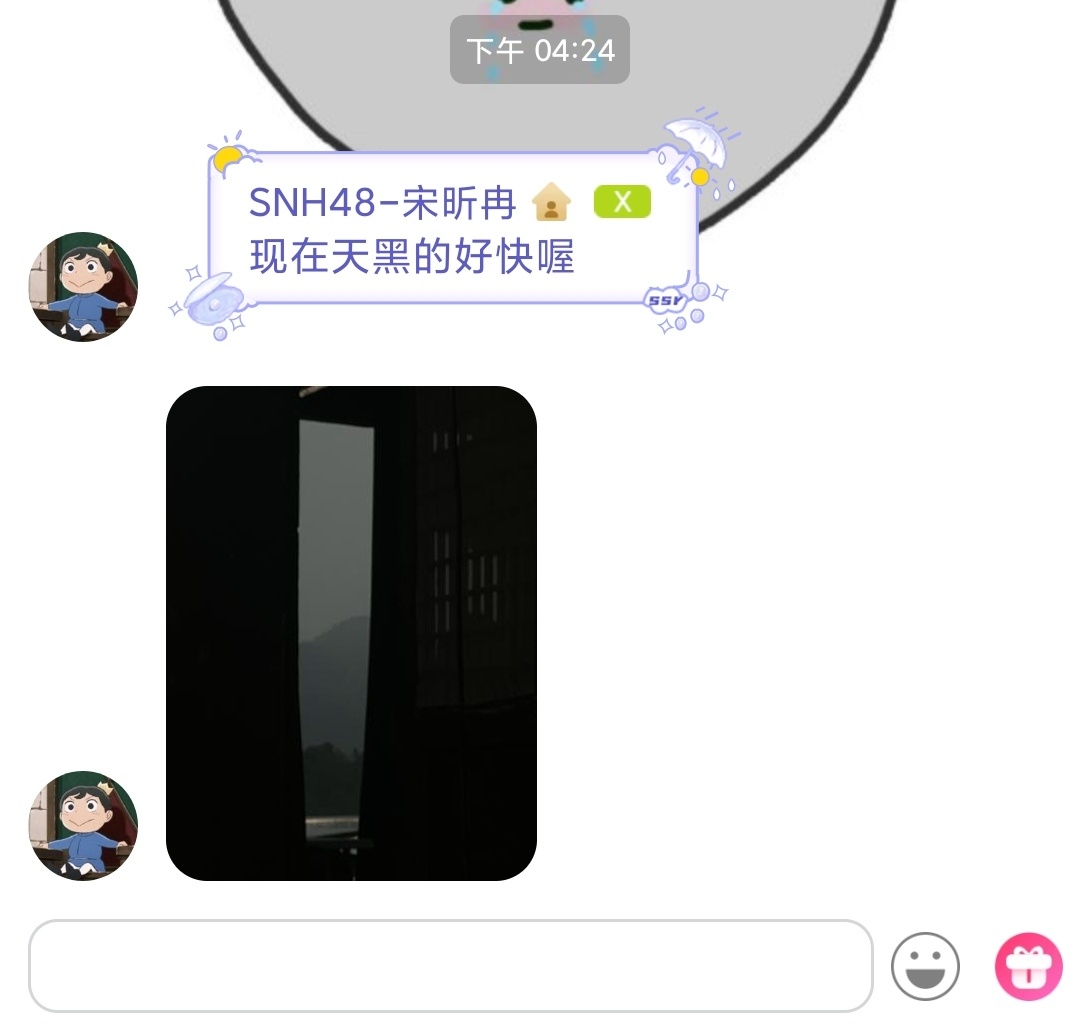Open the dark window photo message
The height and width of the screenshot is (1027, 1080).
coord(351,633)
